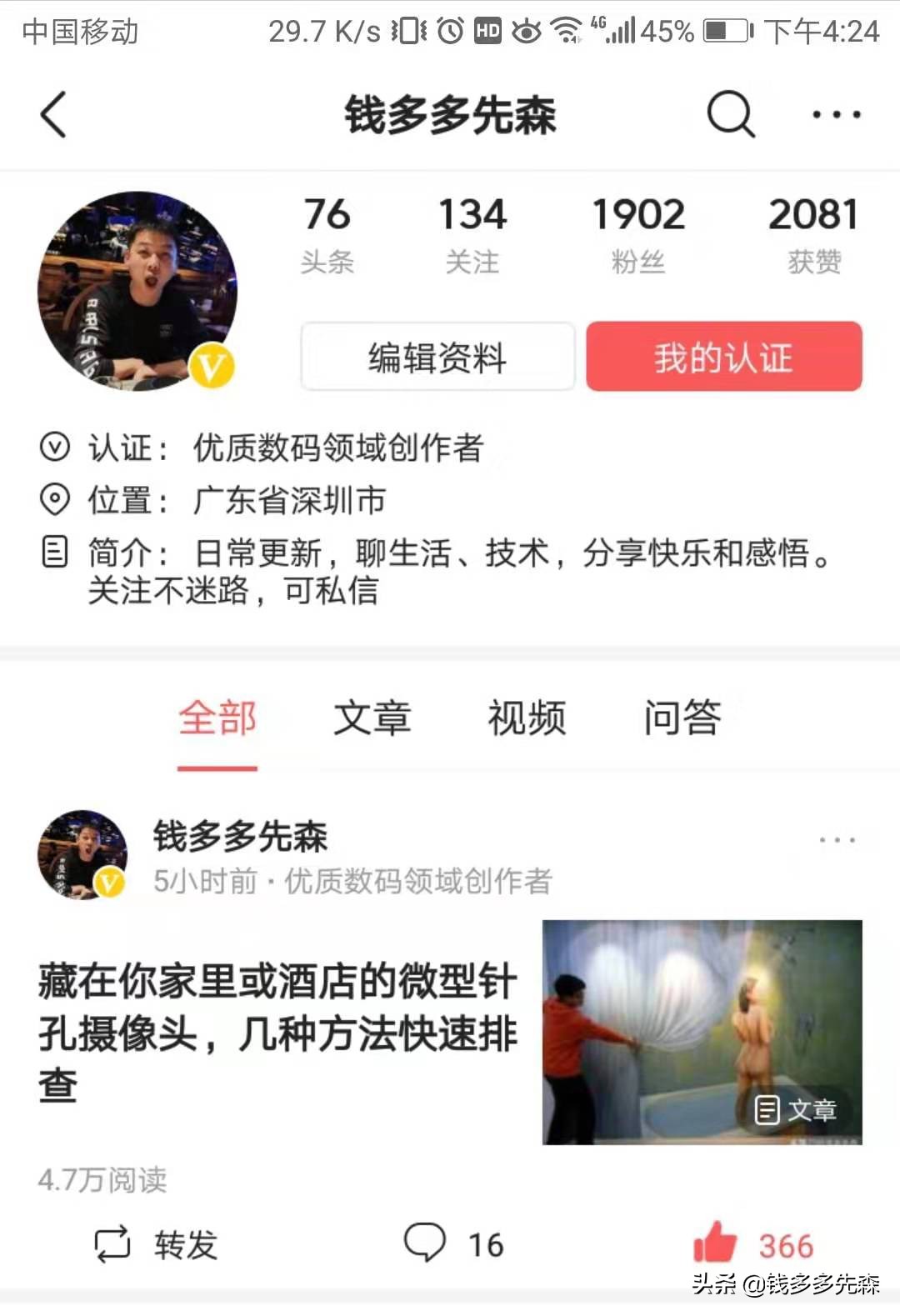This screenshot has width=900, height=1316.
Task: Switch to the 文章 tab
Action: 372,718
